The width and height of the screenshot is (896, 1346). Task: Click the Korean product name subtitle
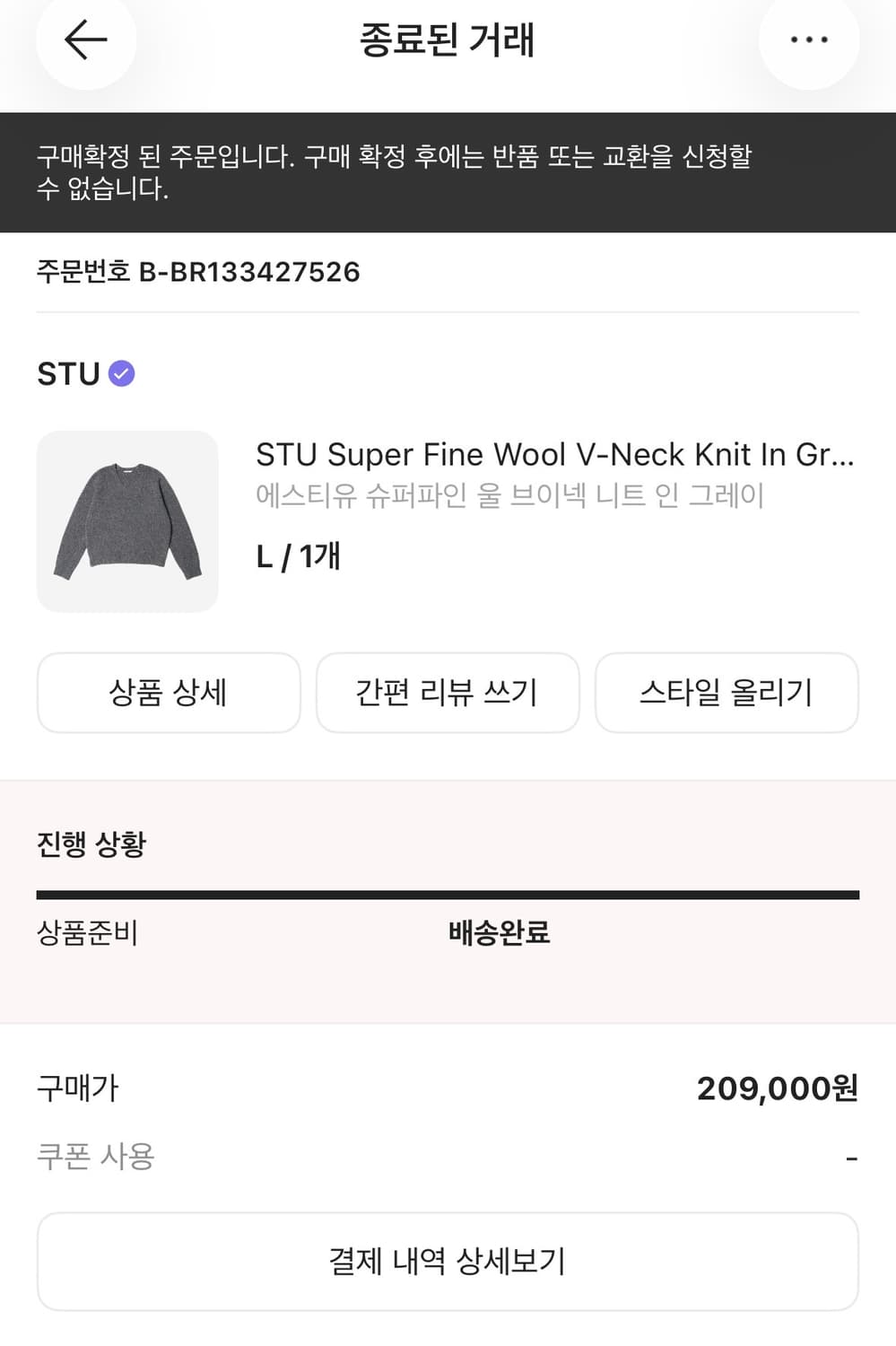coord(509,494)
